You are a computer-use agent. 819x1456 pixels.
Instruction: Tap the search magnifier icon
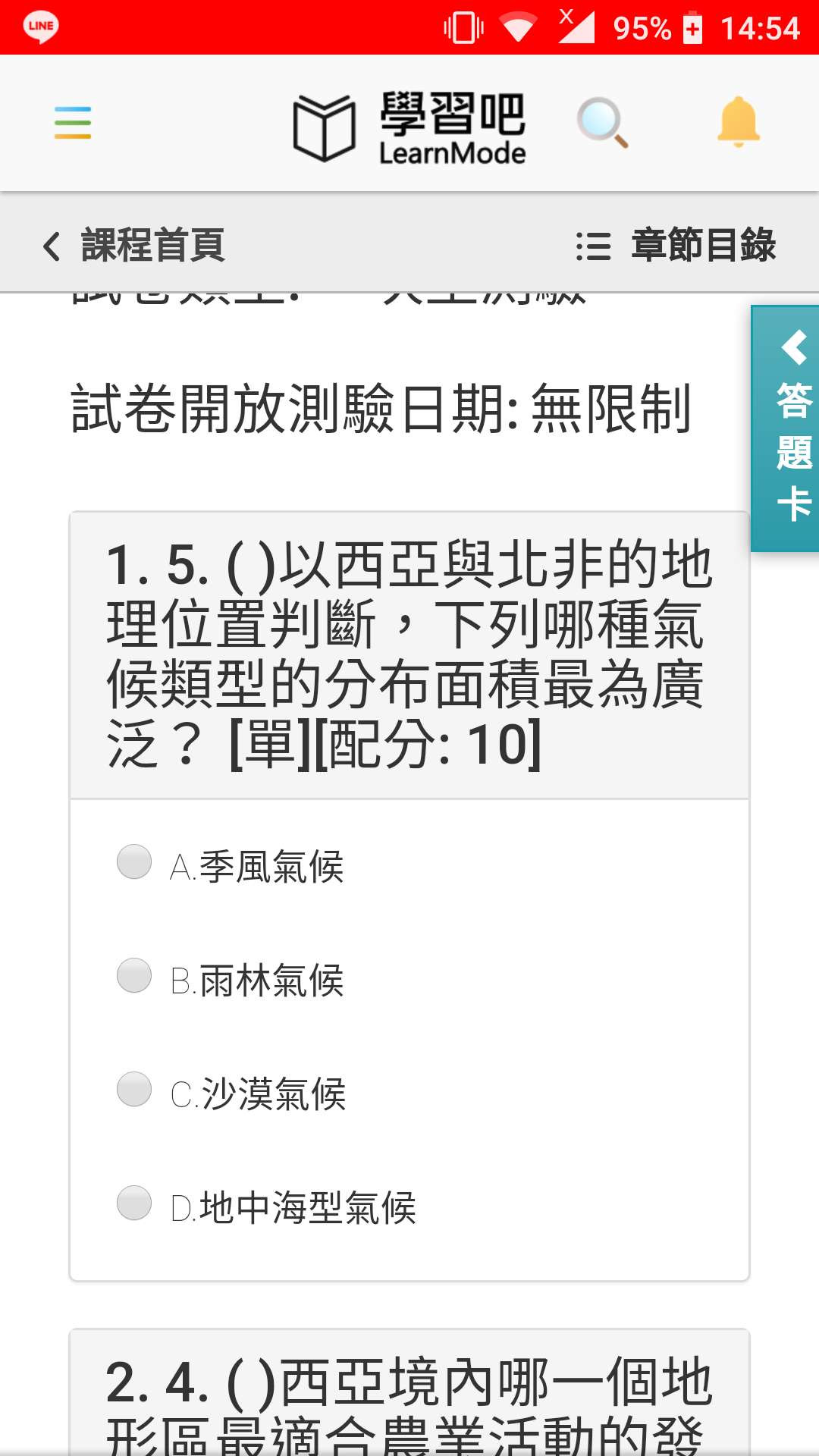coord(602,123)
